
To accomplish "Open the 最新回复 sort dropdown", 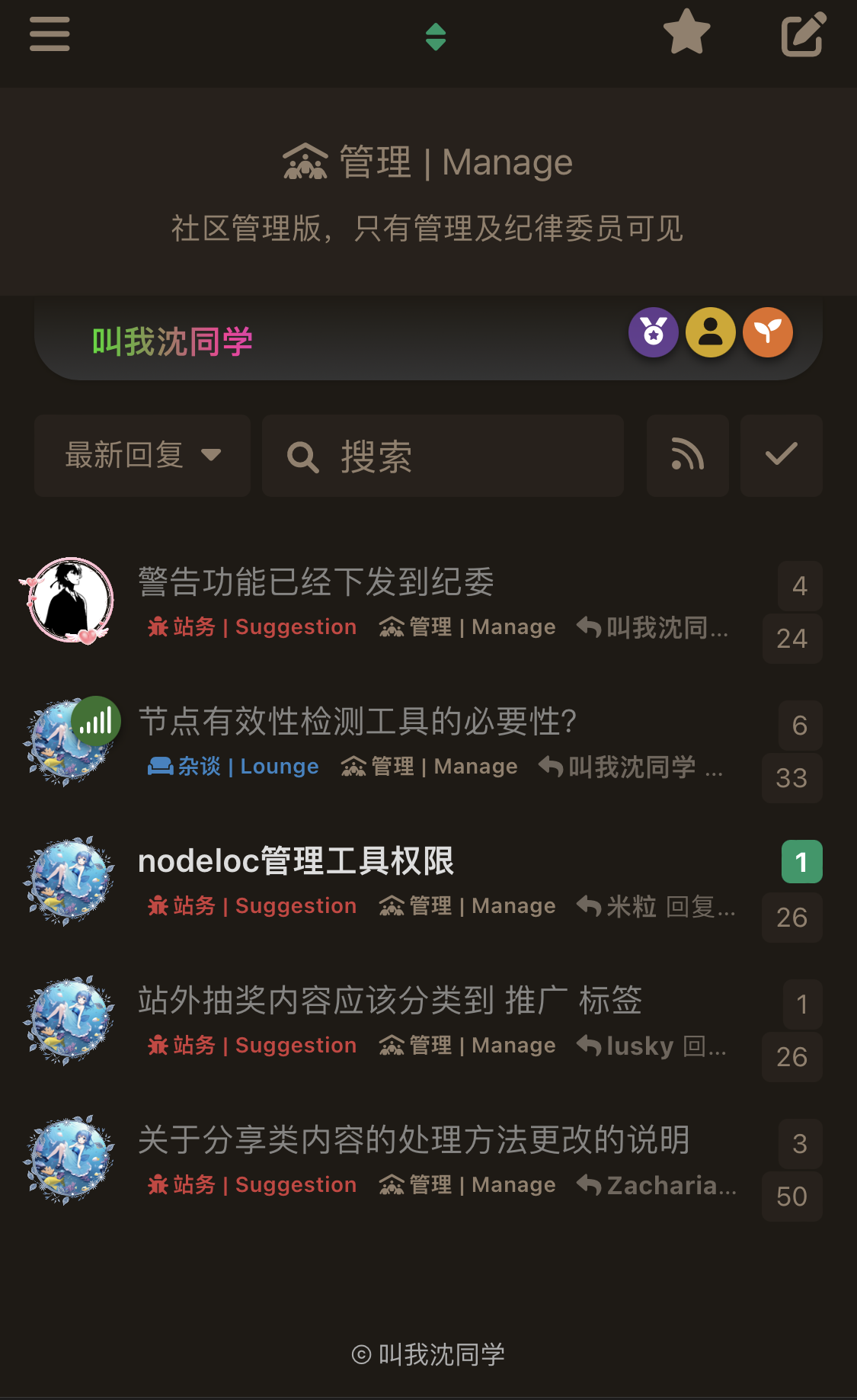I will pyautogui.click(x=142, y=456).
